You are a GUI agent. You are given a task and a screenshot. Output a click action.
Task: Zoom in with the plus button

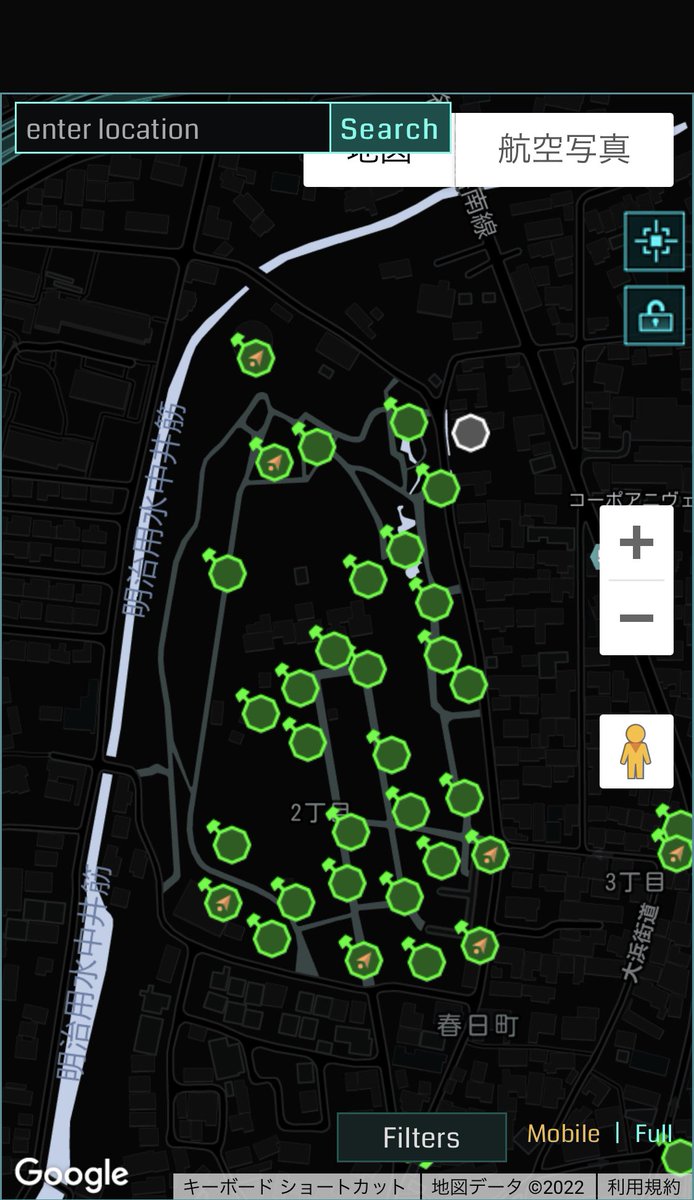coord(636,543)
